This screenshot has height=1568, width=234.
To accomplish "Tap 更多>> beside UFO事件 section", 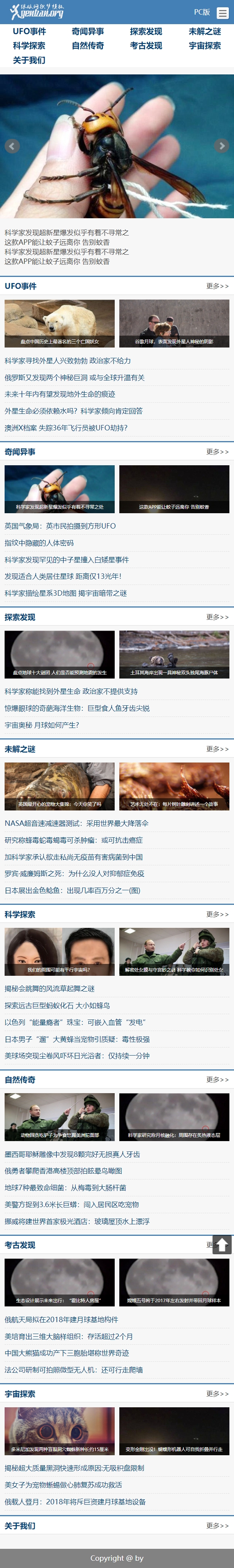I will pyautogui.click(x=217, y=286).
